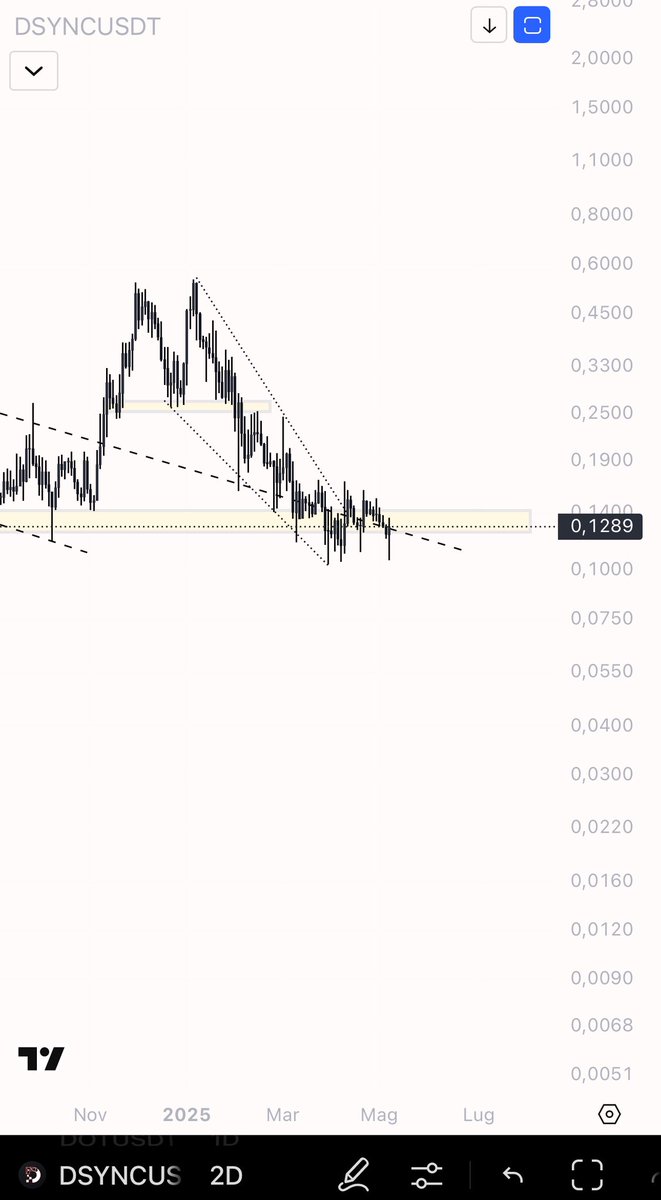Enter fullscreen chart mode
Viewport: 661px width, 1200px height.
point(587,1174)
